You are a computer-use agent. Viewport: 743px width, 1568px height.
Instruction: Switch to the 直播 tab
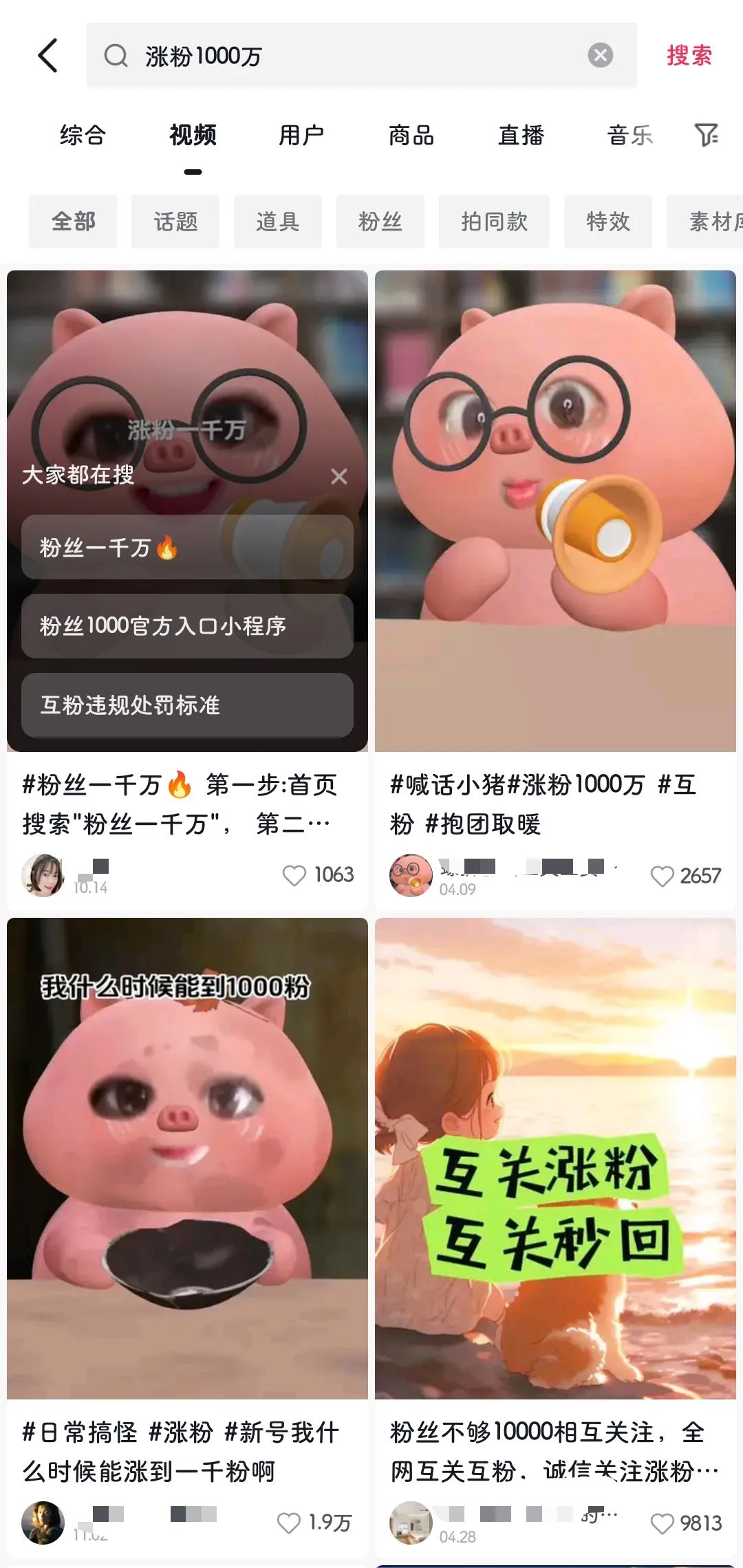[521, 135]
